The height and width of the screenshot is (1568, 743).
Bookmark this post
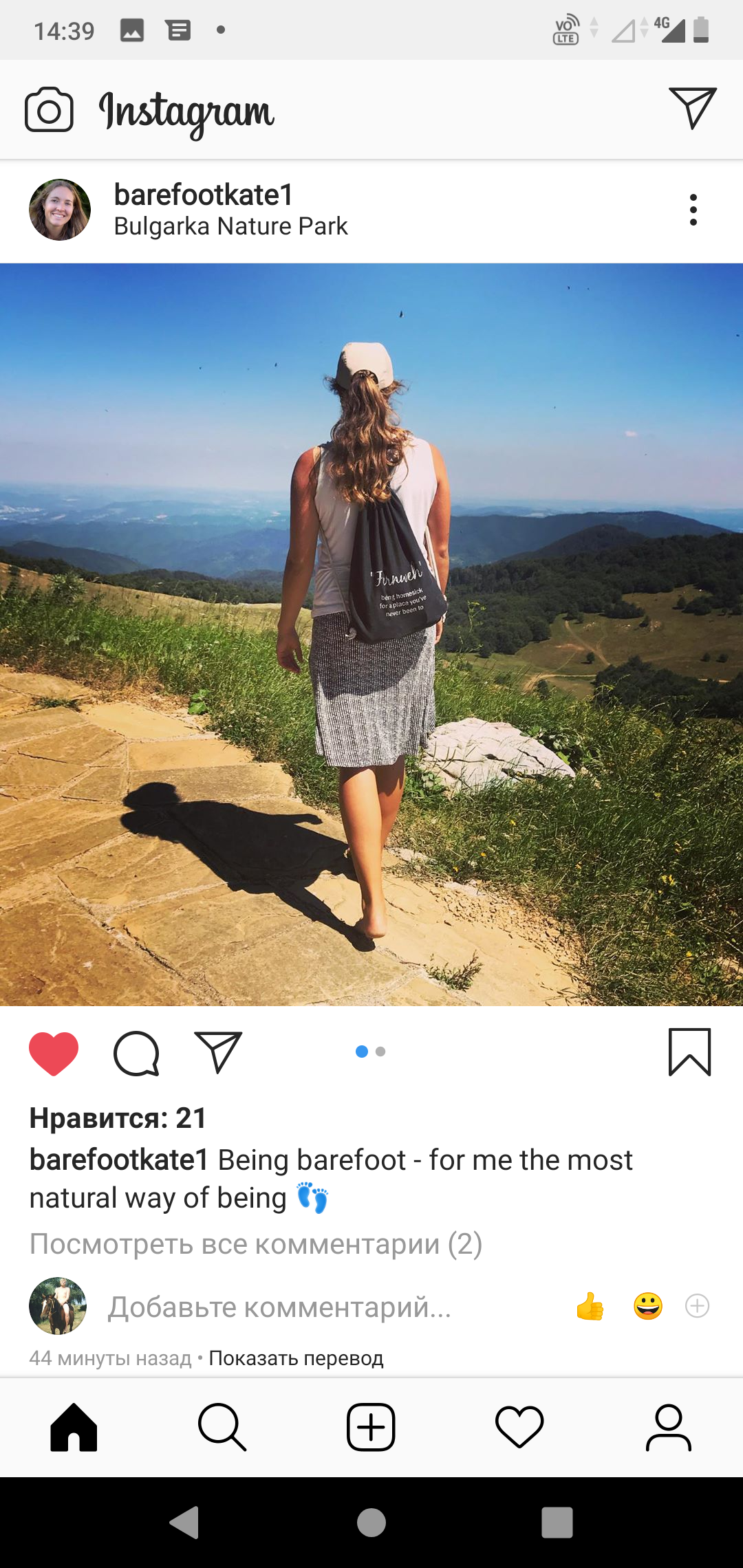pos(690,1052)
